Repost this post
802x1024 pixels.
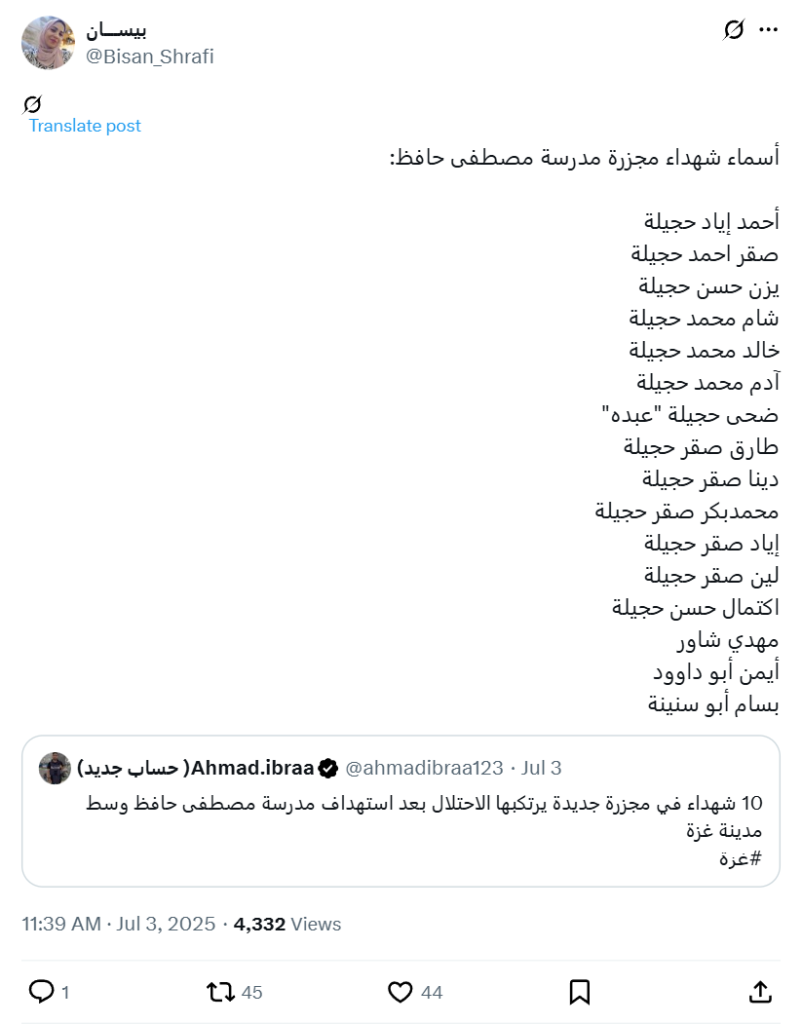pos(220,991)
